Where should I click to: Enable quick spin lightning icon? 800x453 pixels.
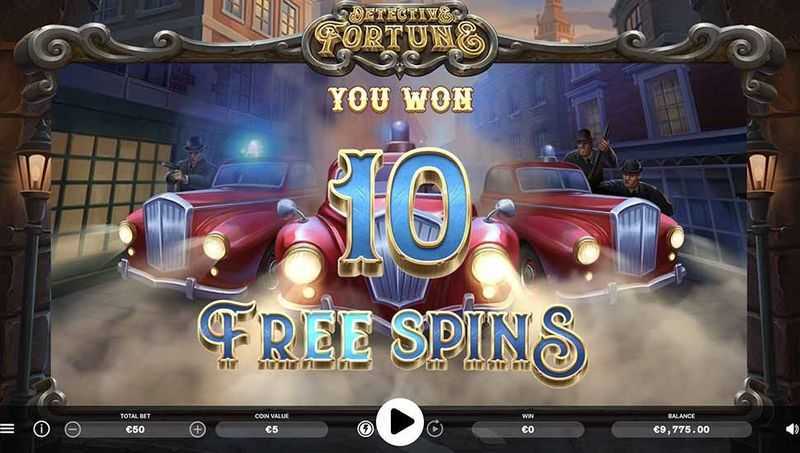(366, 429)
